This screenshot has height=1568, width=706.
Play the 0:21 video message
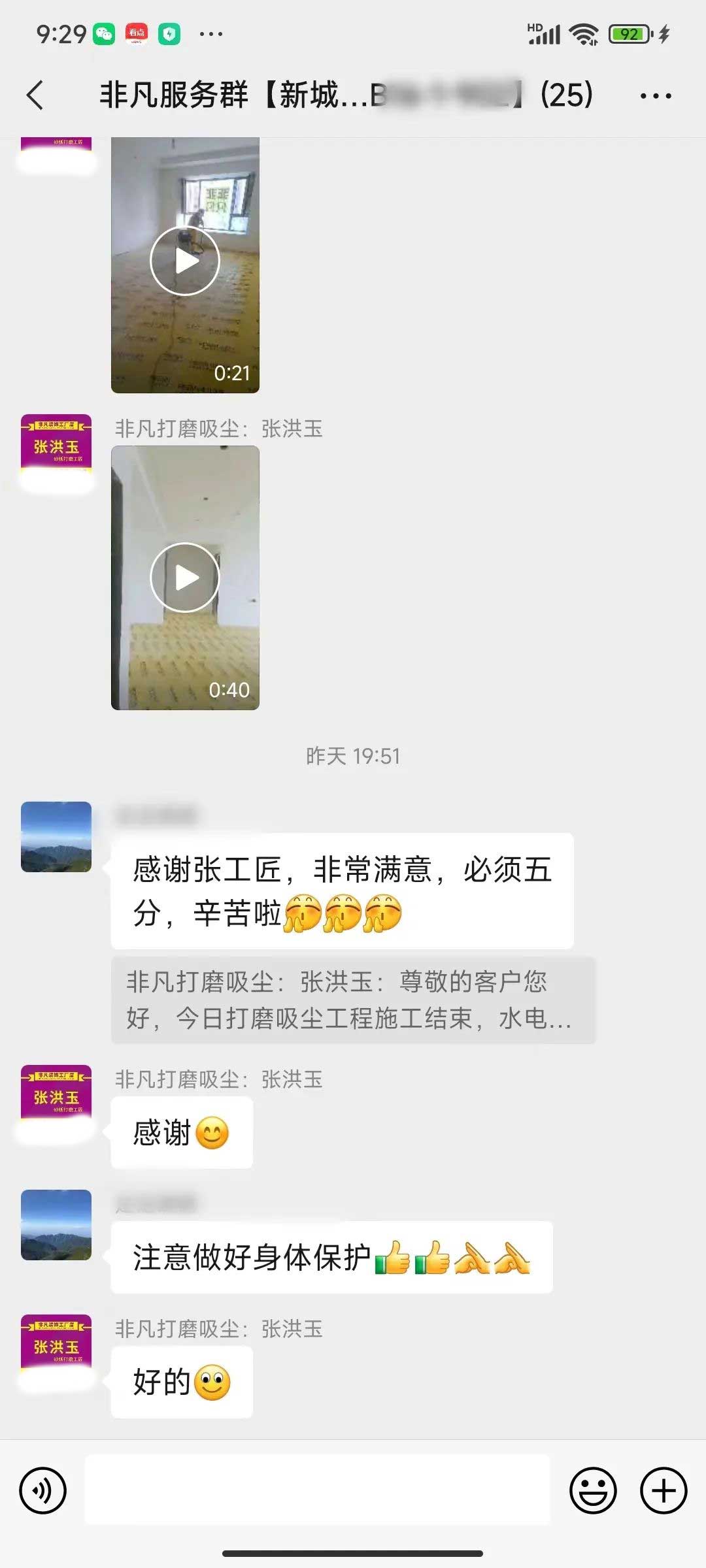tap(185, 261)
